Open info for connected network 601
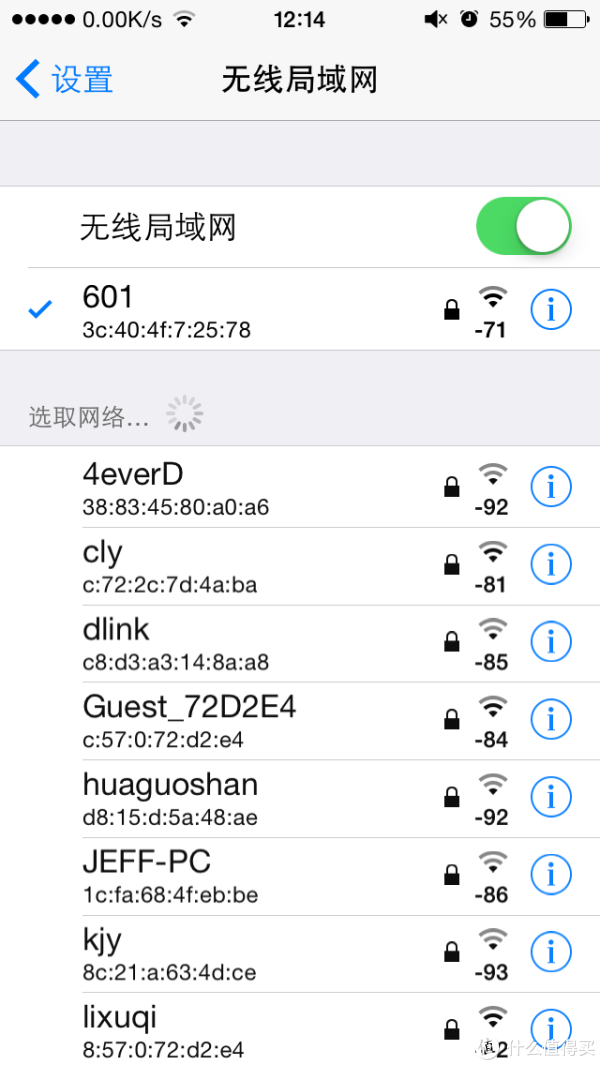This screenshot has height=1065, width=600. coord(550,310)
